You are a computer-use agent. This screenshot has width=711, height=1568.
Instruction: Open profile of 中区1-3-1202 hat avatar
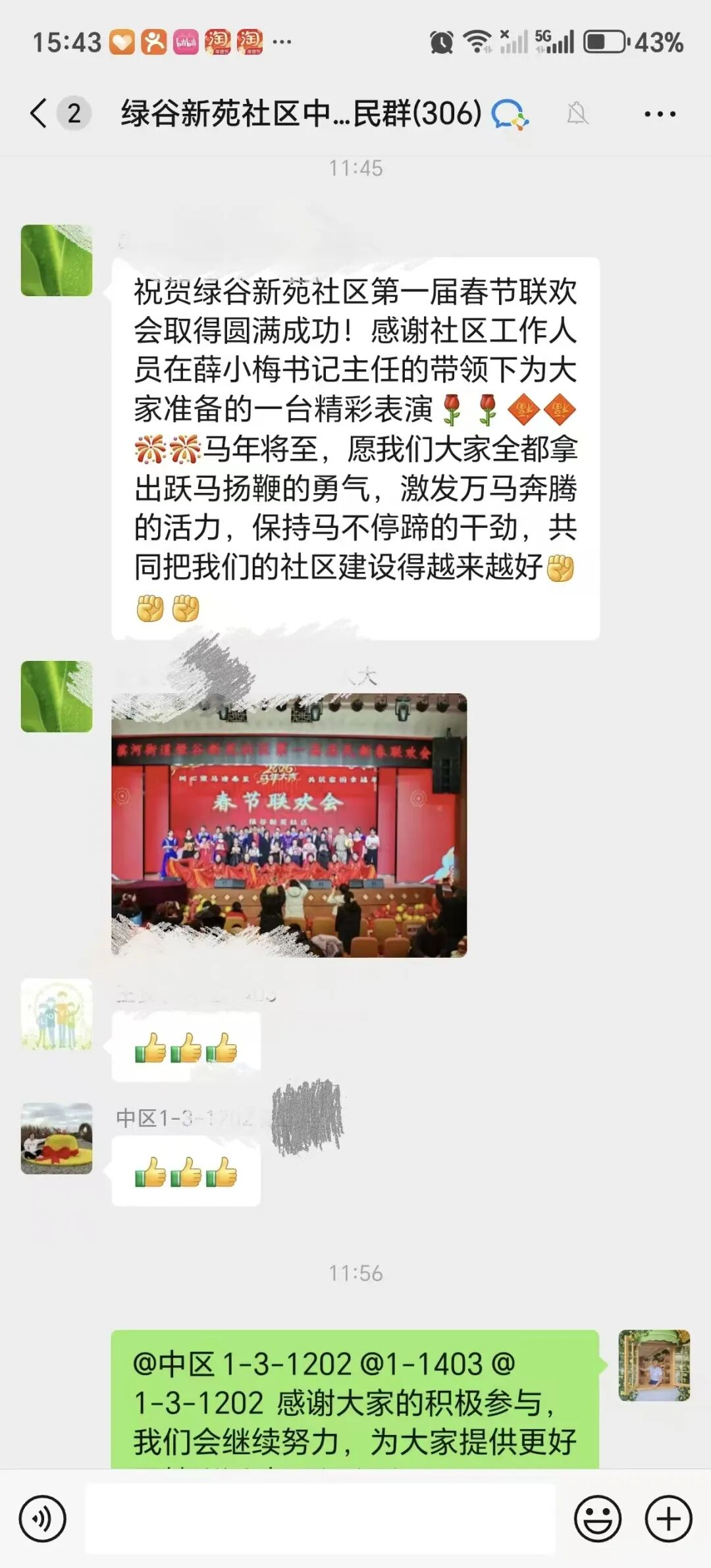(57, 1139)
